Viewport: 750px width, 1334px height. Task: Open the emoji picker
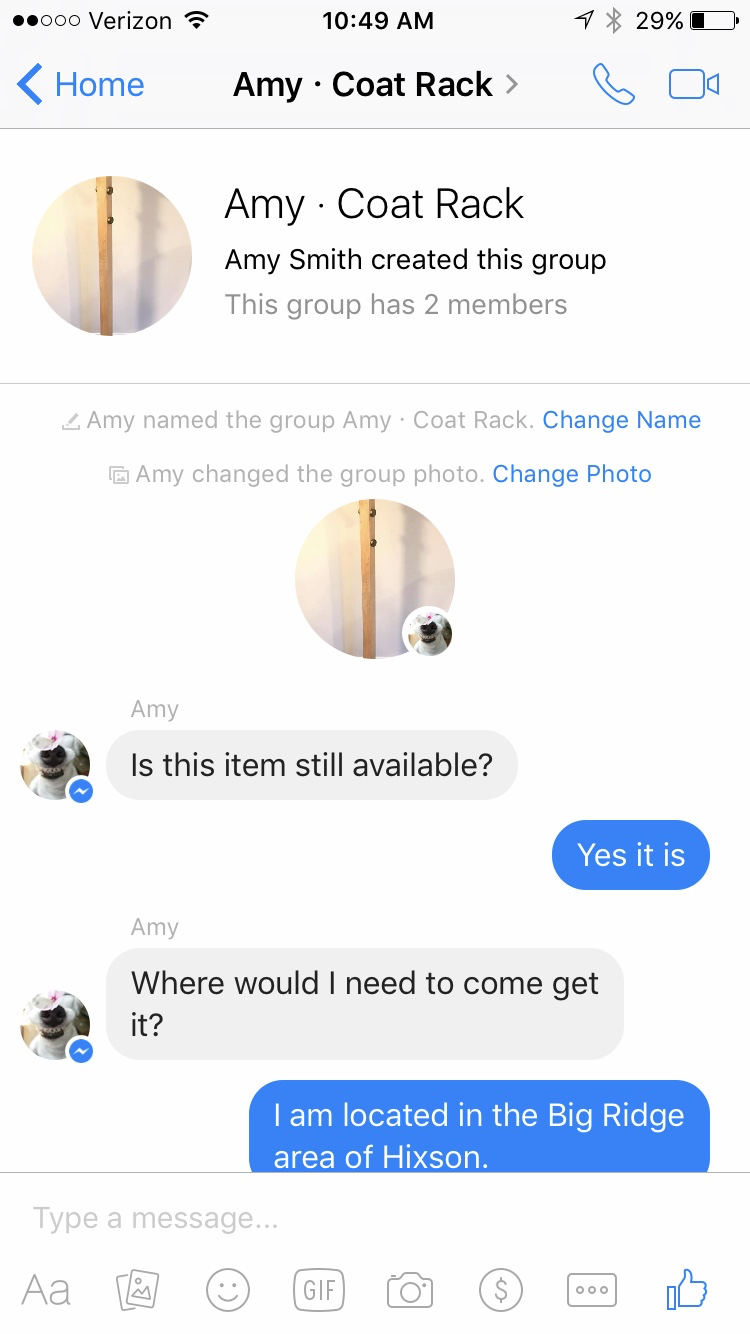(227, 1290)
